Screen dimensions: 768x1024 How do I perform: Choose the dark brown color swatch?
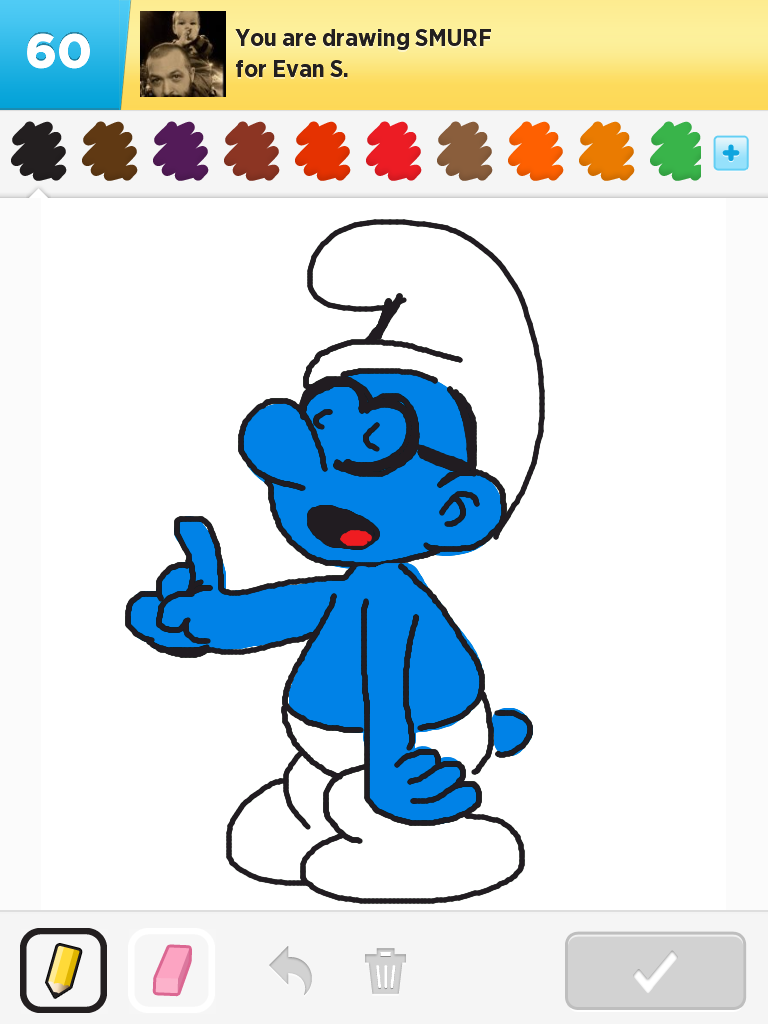[109, 151]
